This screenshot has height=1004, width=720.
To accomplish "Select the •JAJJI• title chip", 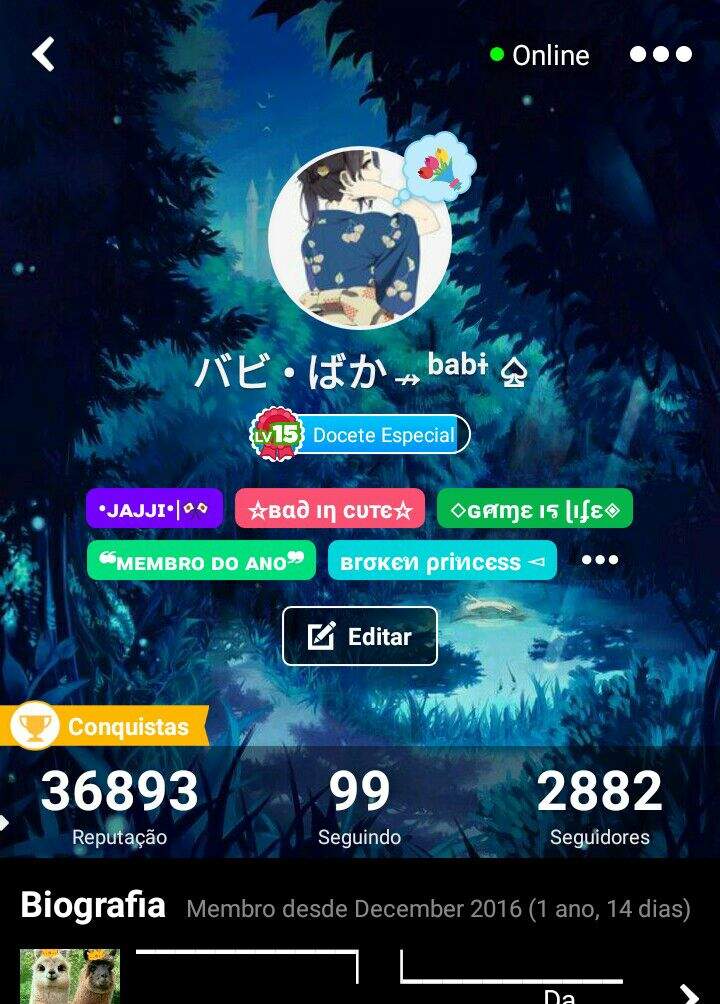I will coord(154,508).
